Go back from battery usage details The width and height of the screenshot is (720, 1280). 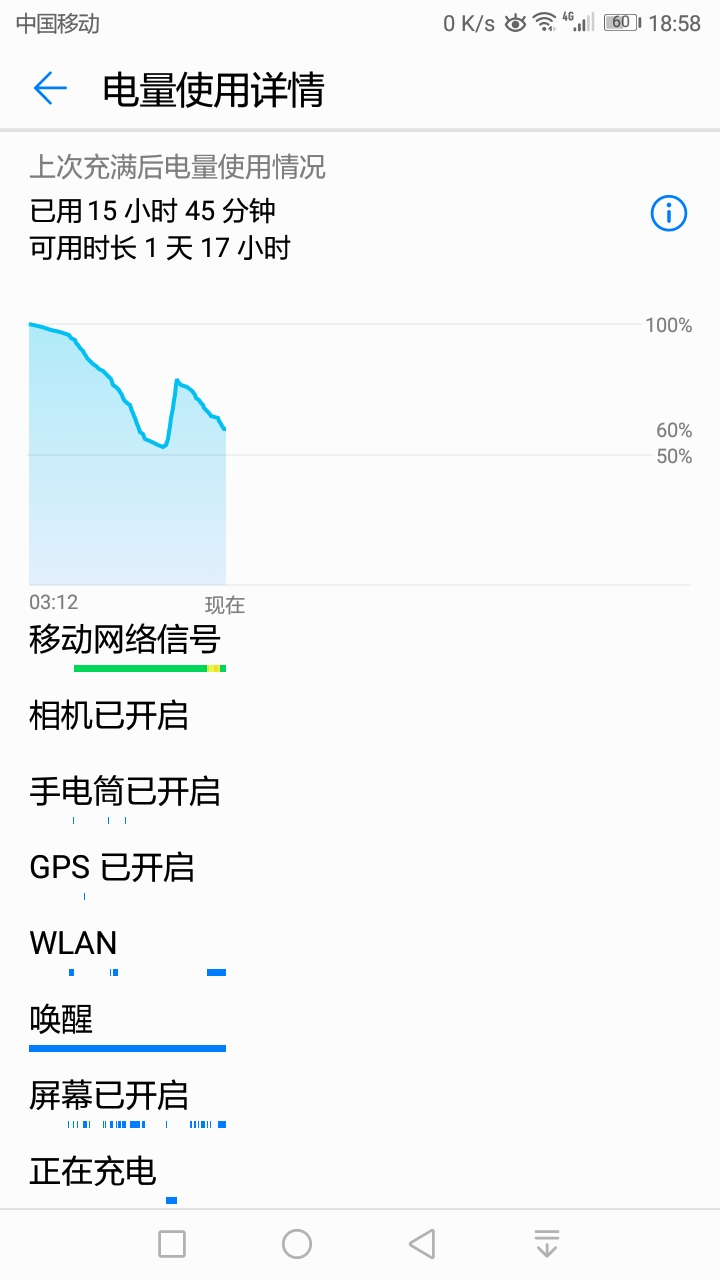[50, 89]
